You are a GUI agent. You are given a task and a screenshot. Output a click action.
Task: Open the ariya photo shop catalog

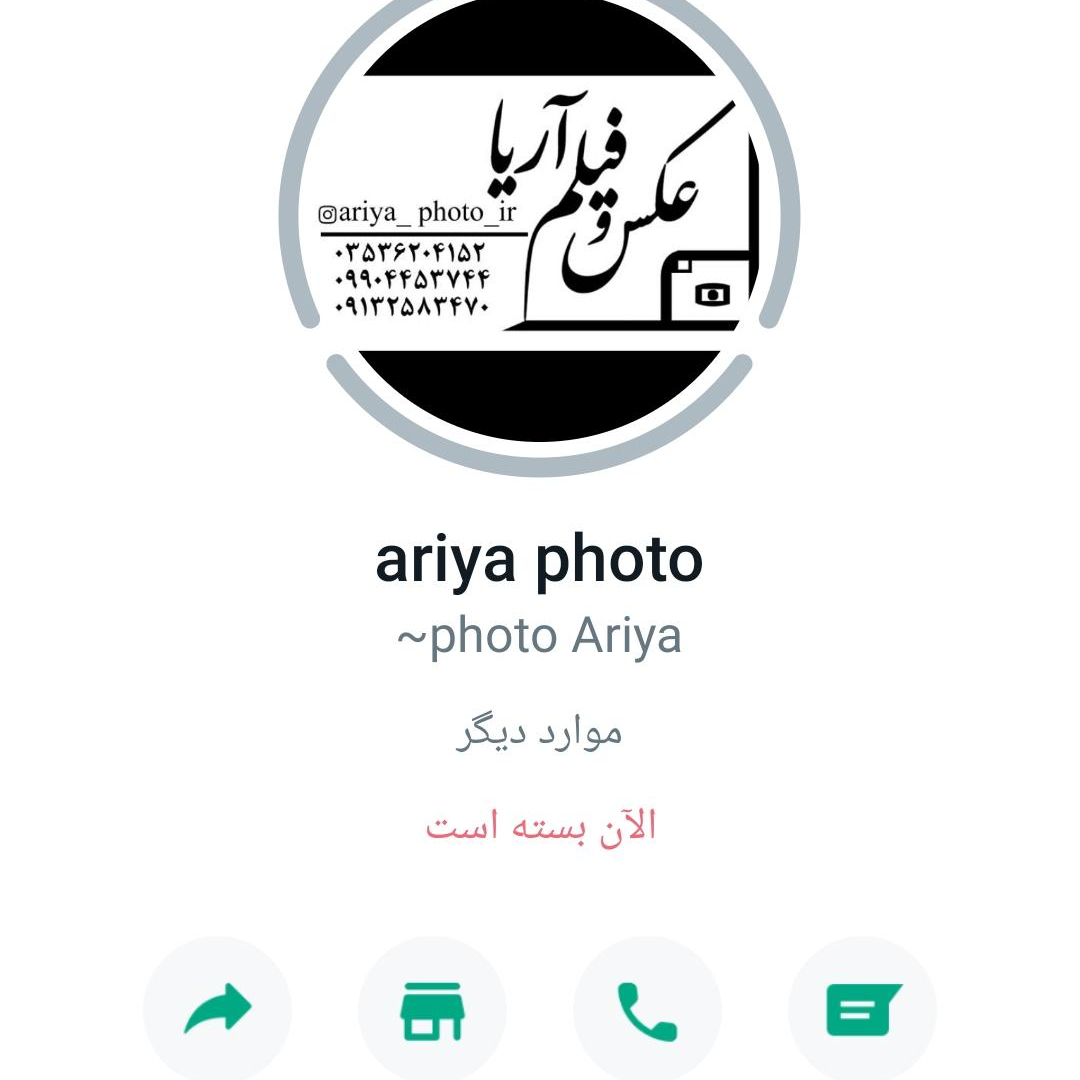tap(432, 1009)
